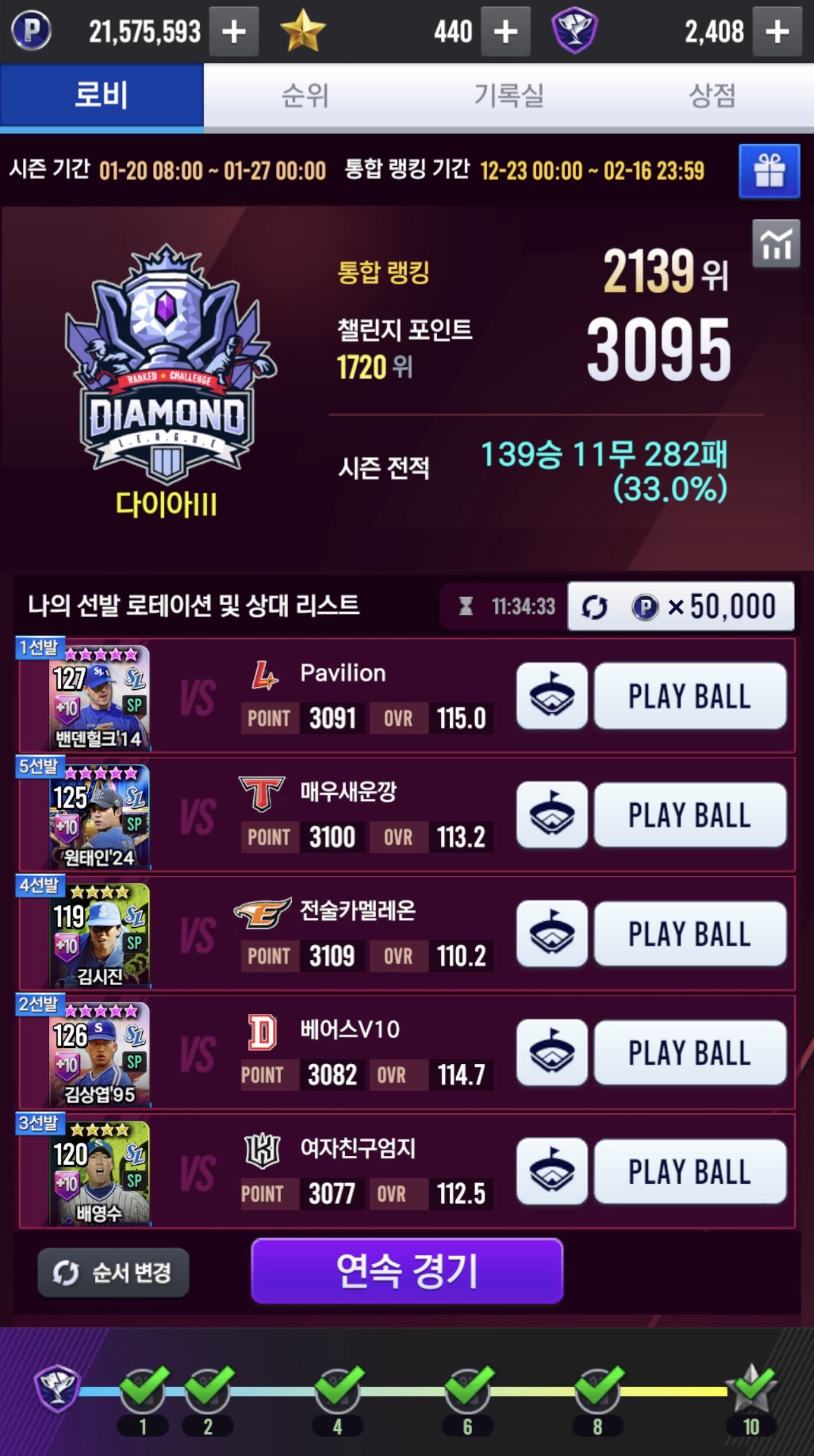Screen dimensions: 814x1456
Task: Open the gift box rewards
Action: [x=769, y=171]
